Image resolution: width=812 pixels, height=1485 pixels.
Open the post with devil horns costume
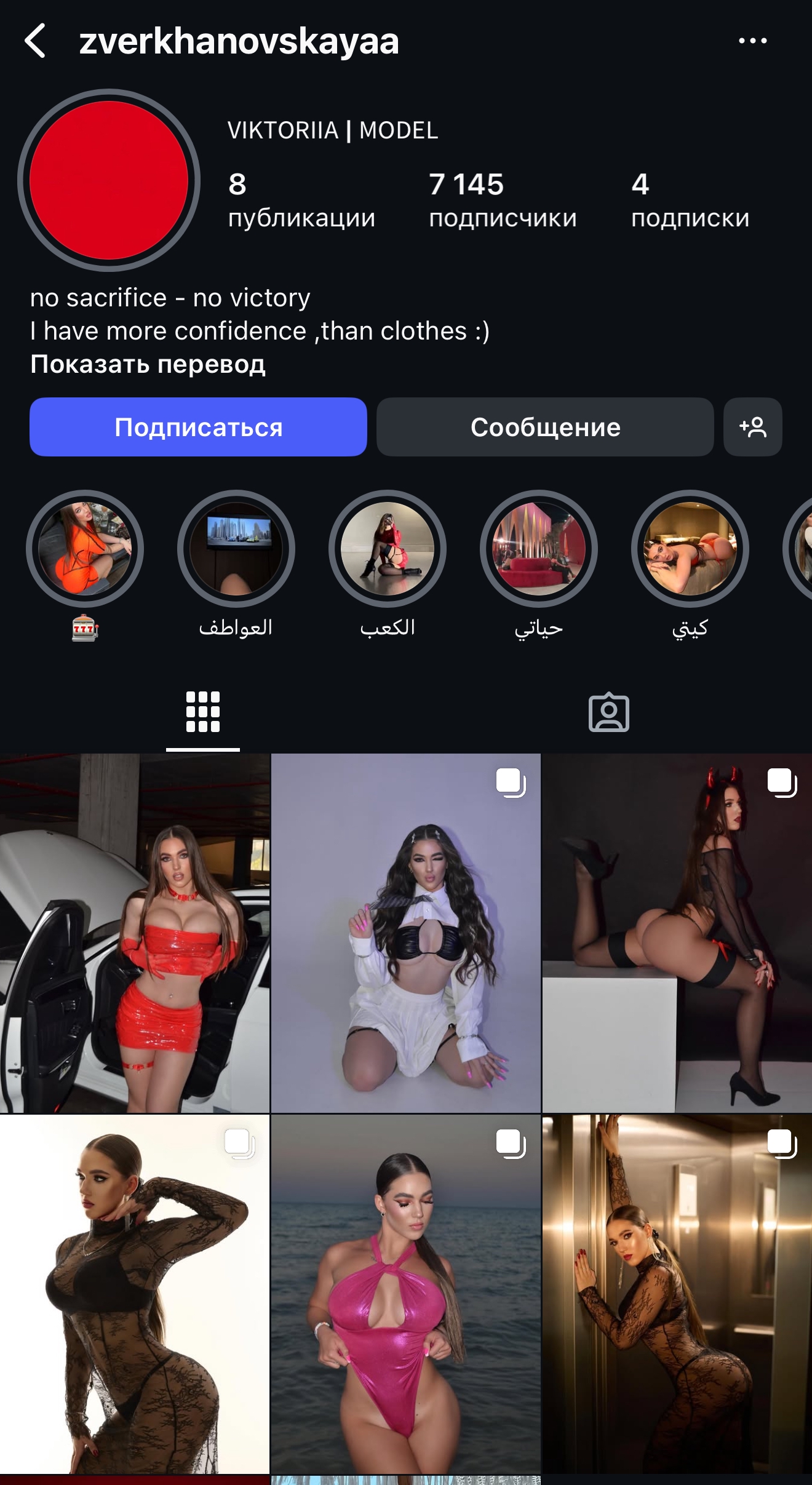677,933
